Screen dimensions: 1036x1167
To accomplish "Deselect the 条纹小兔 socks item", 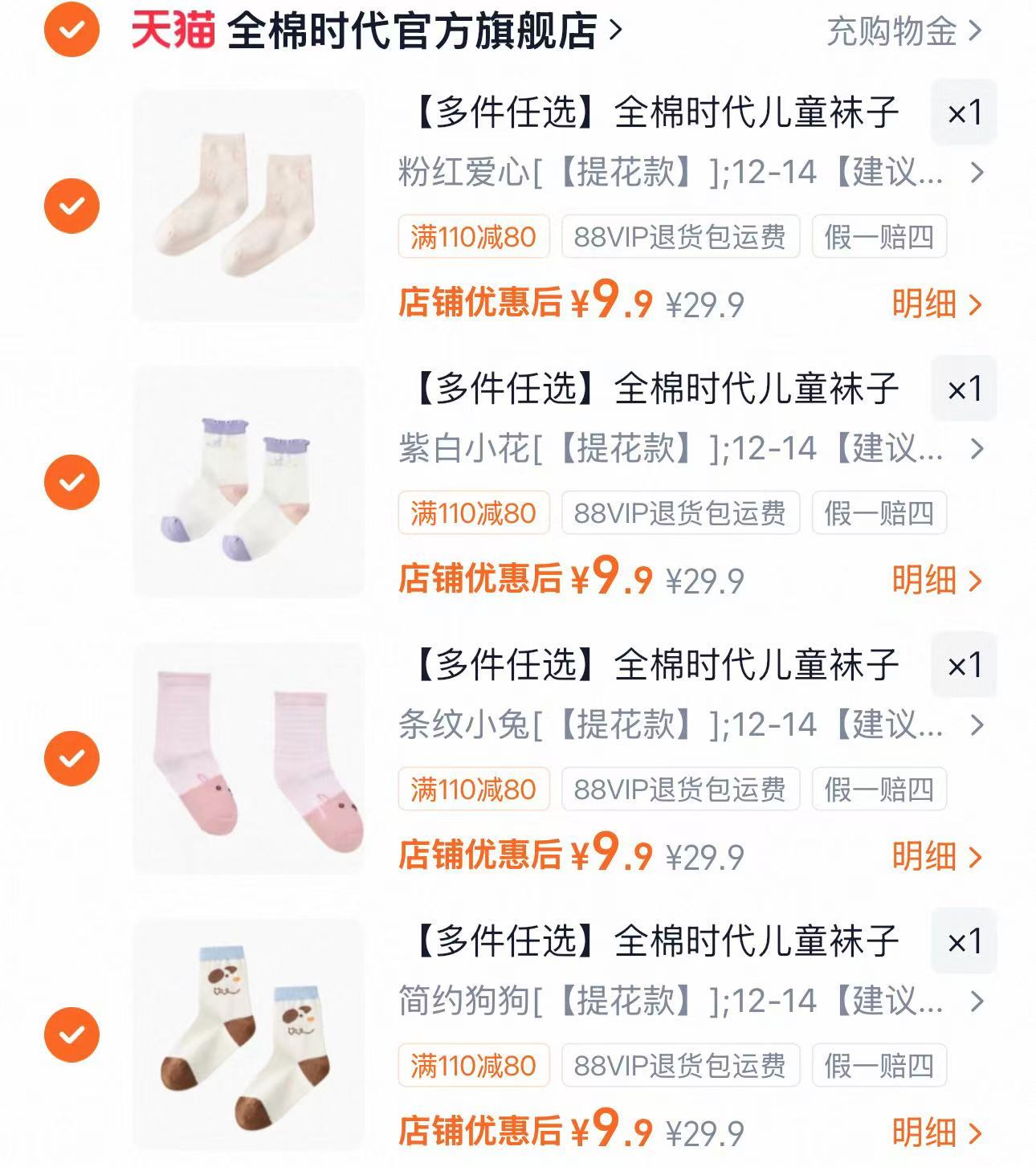I will (x=71, y=758).
